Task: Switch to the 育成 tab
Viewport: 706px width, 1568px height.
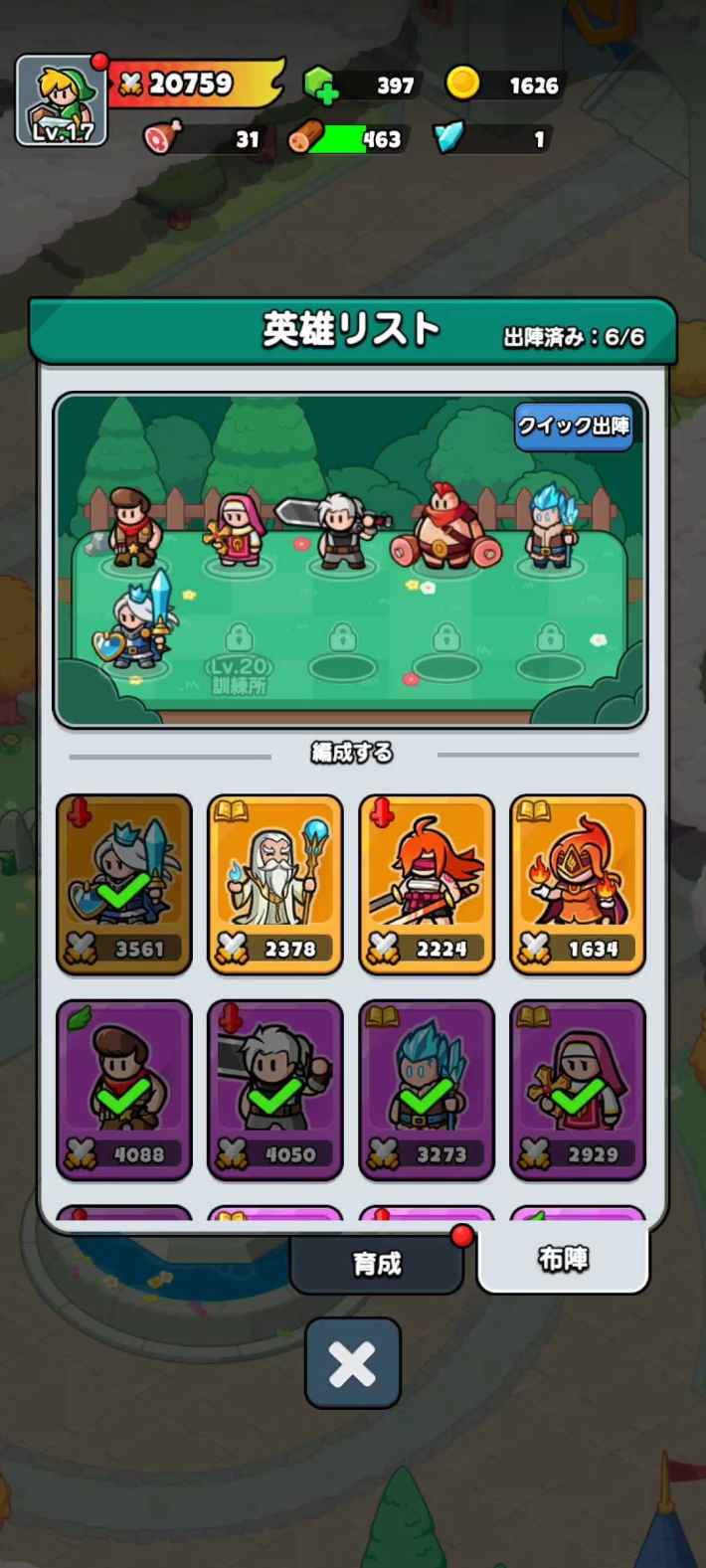Action: [377, 1264]
